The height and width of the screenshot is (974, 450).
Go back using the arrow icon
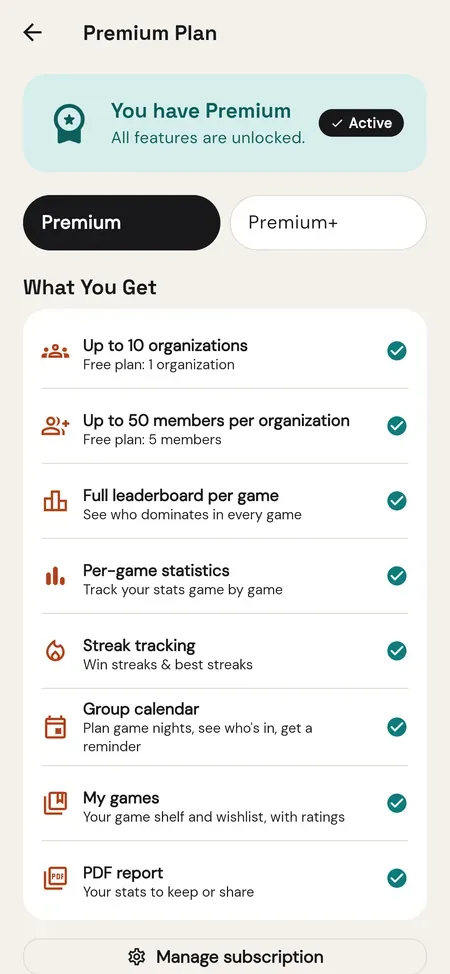pos(32,33)
